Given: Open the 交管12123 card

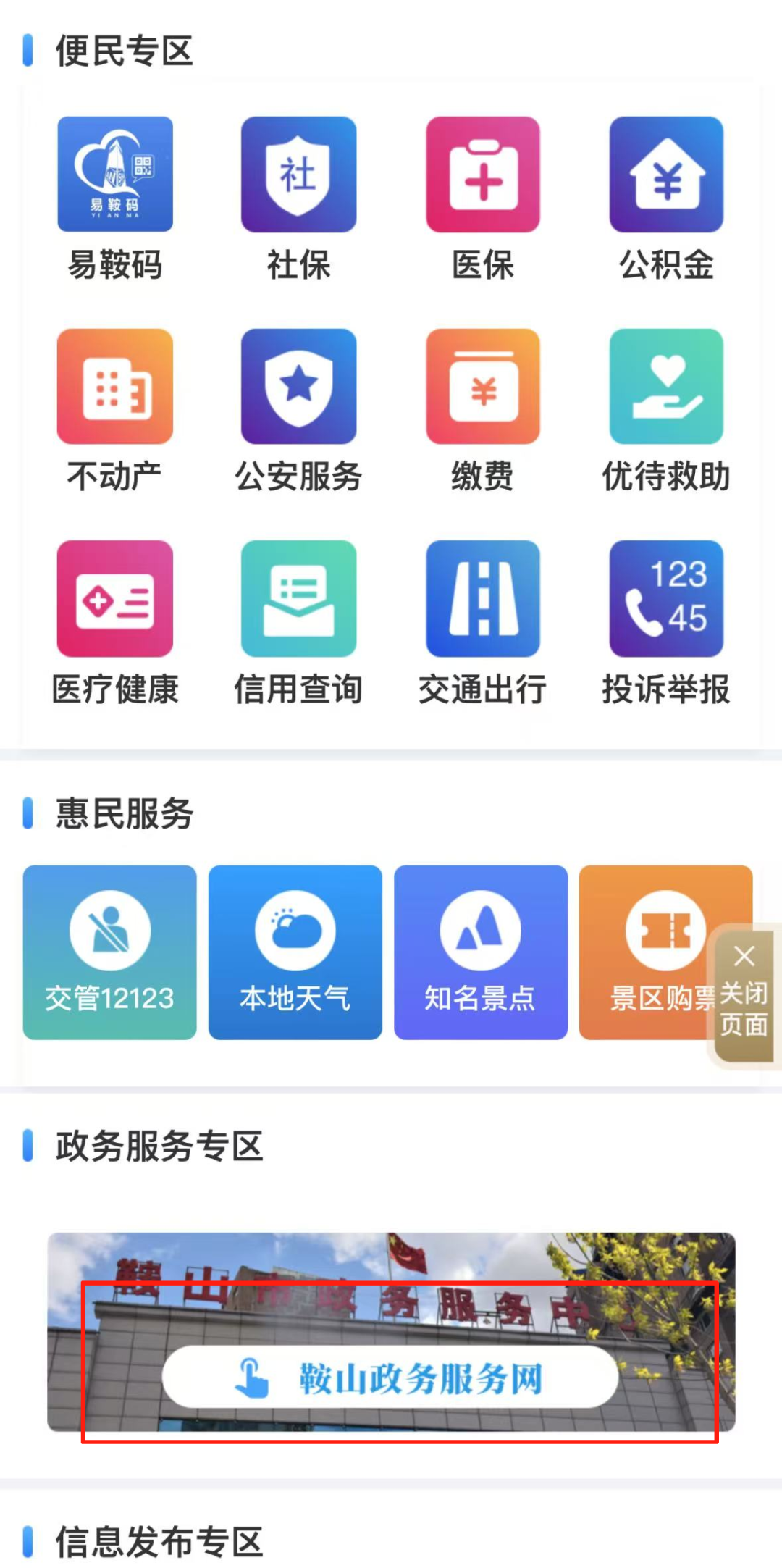Looking at the screenshot, I should 109,952.
